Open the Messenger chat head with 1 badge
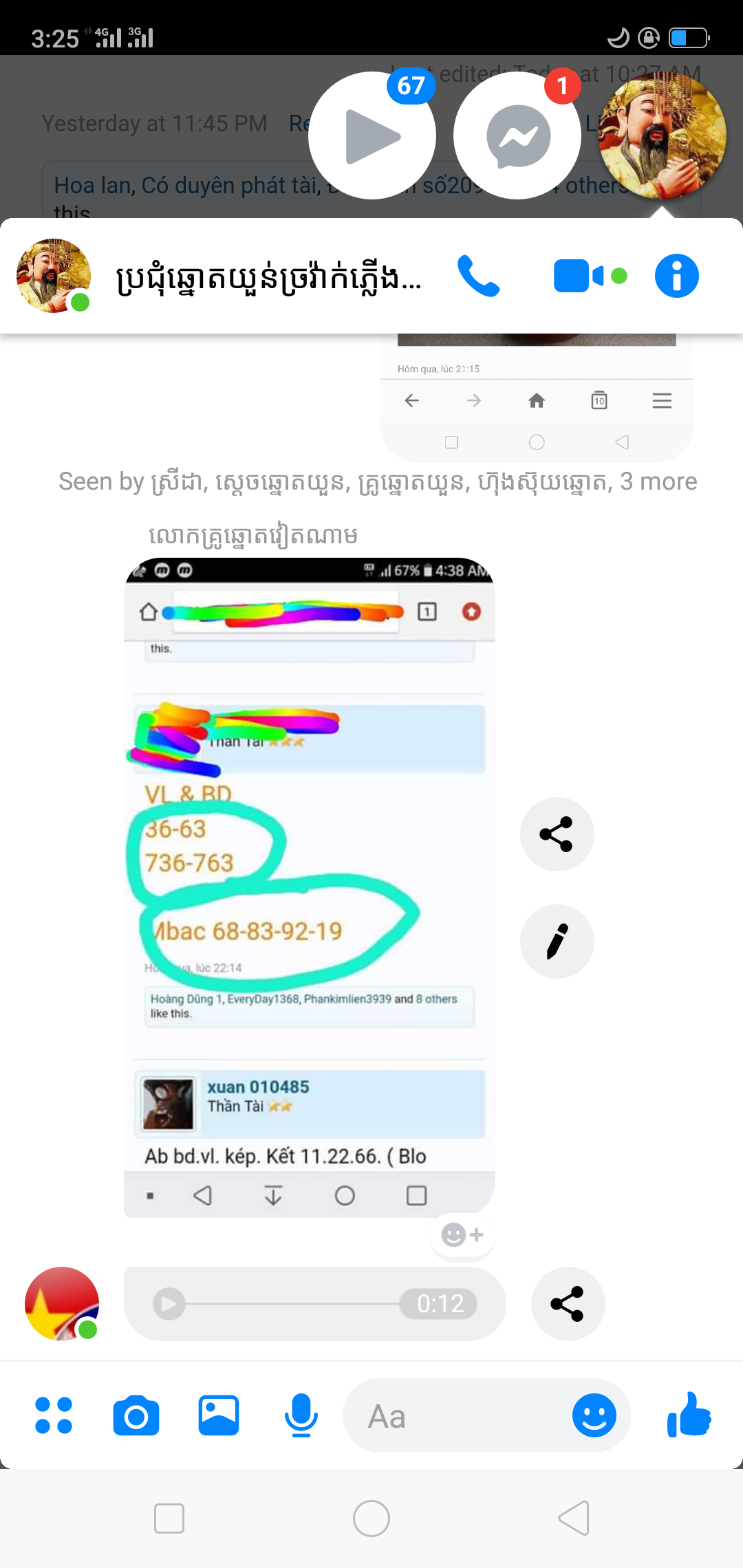This screenshot has width=743, height=1568. pyautogui.click(x=517, y=136)
